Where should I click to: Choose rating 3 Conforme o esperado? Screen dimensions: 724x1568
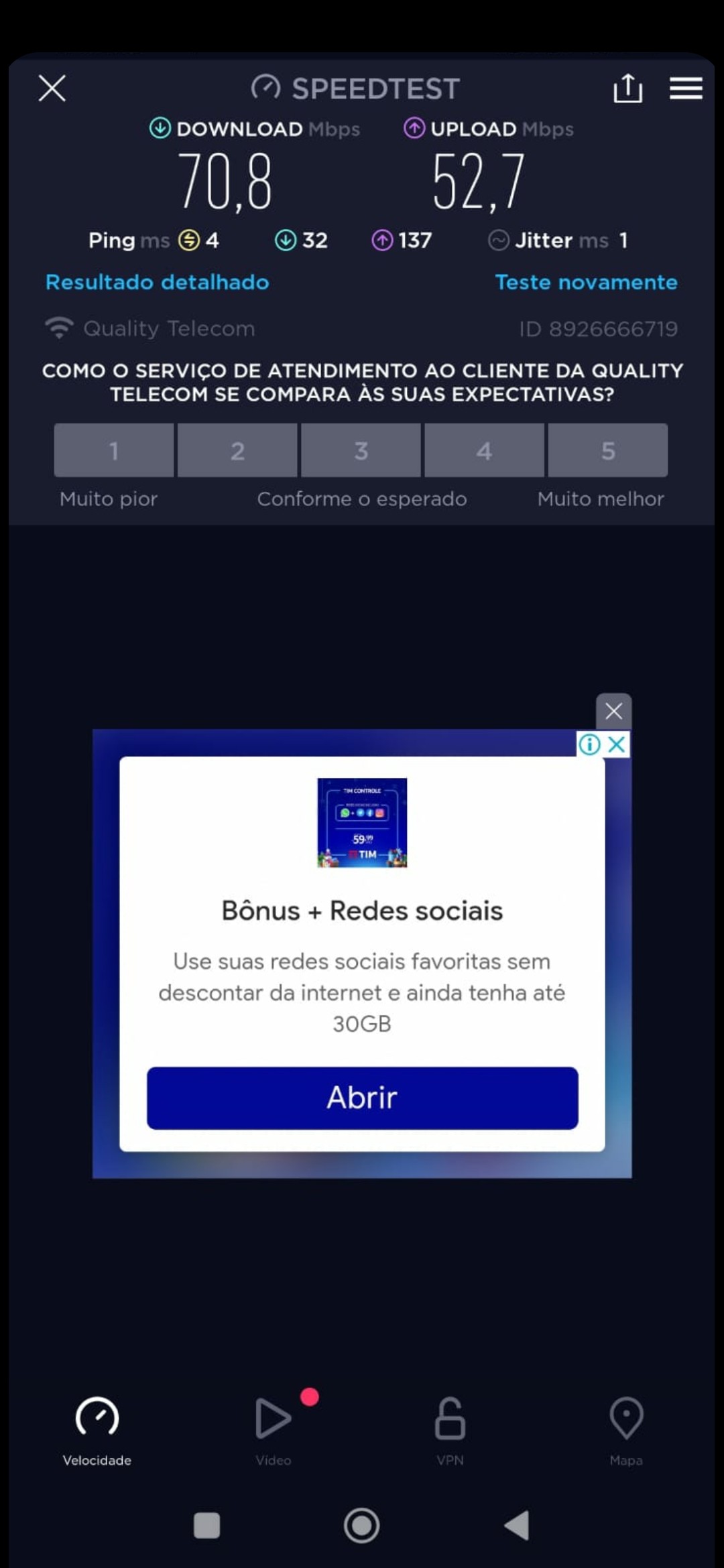coord(361,450)
